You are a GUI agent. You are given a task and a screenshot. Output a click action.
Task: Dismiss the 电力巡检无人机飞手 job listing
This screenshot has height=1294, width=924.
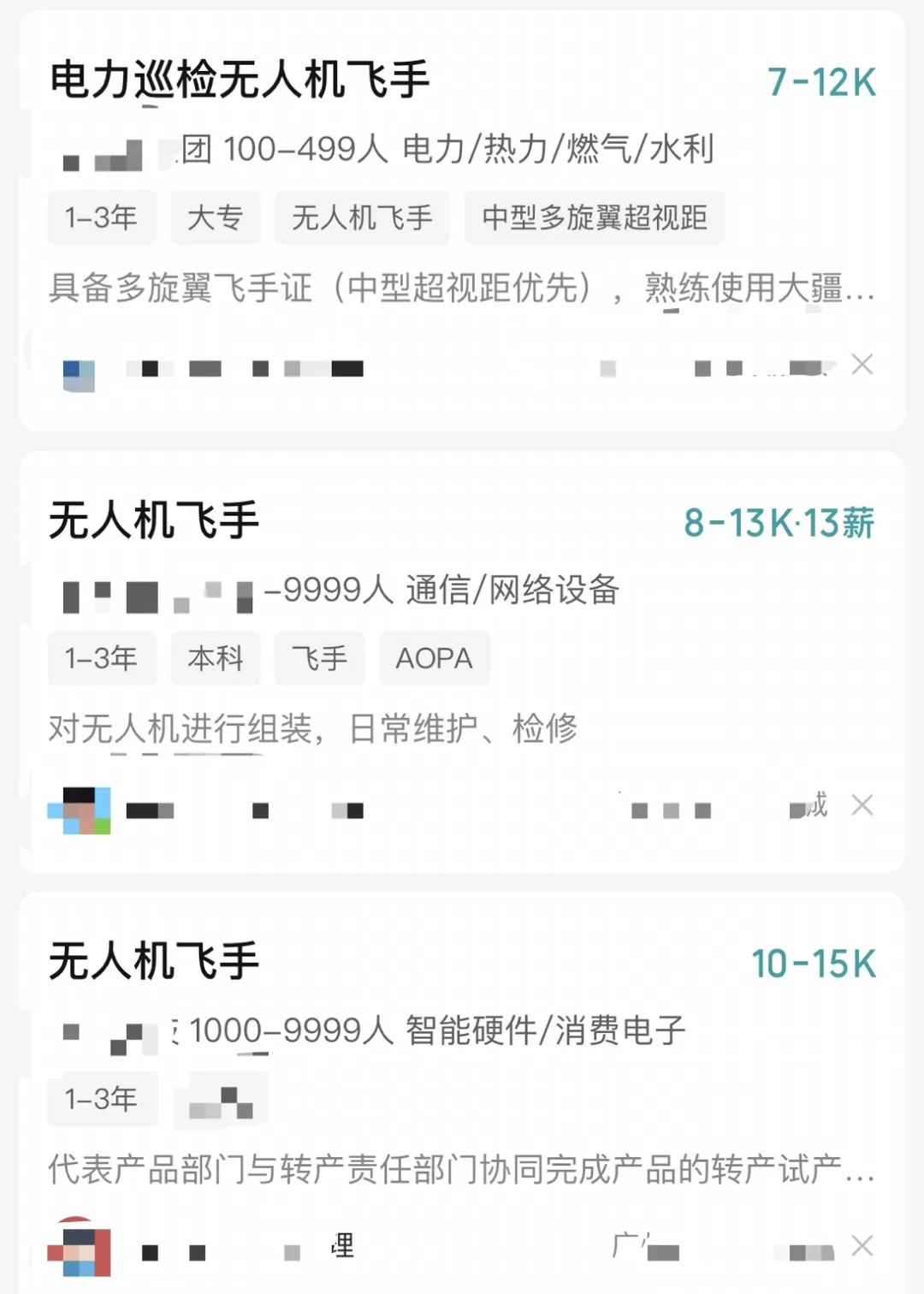[862, 365]
